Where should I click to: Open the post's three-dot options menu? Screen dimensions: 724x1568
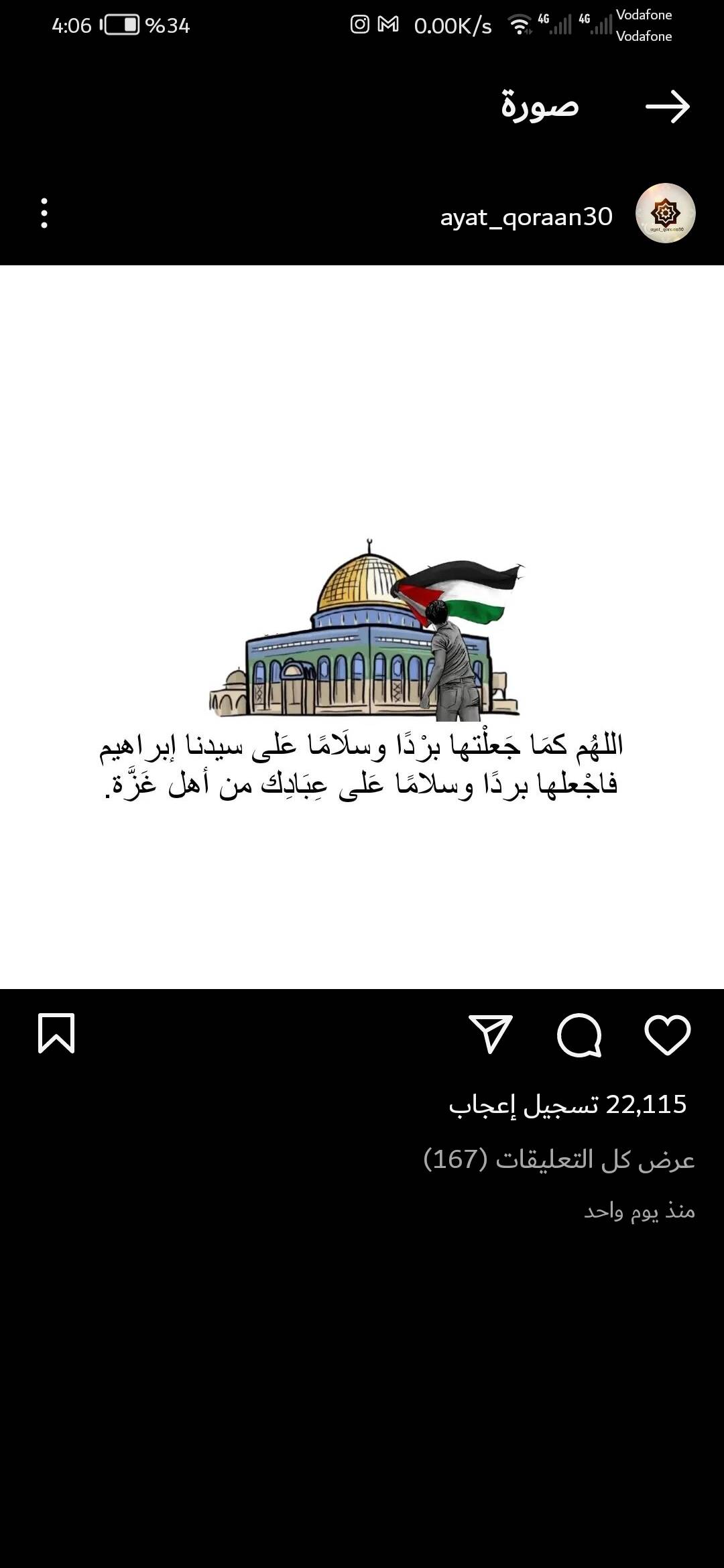pos(44,213)
